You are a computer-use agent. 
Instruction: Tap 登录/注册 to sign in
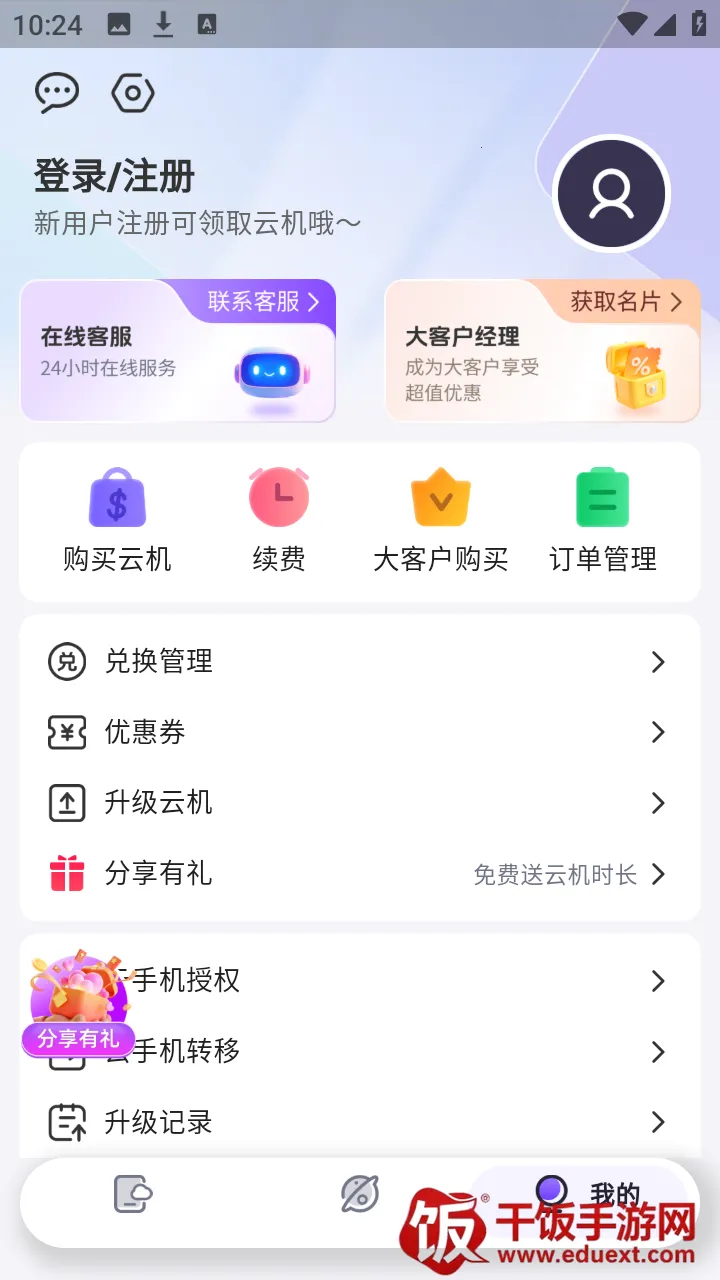(114, 176)
